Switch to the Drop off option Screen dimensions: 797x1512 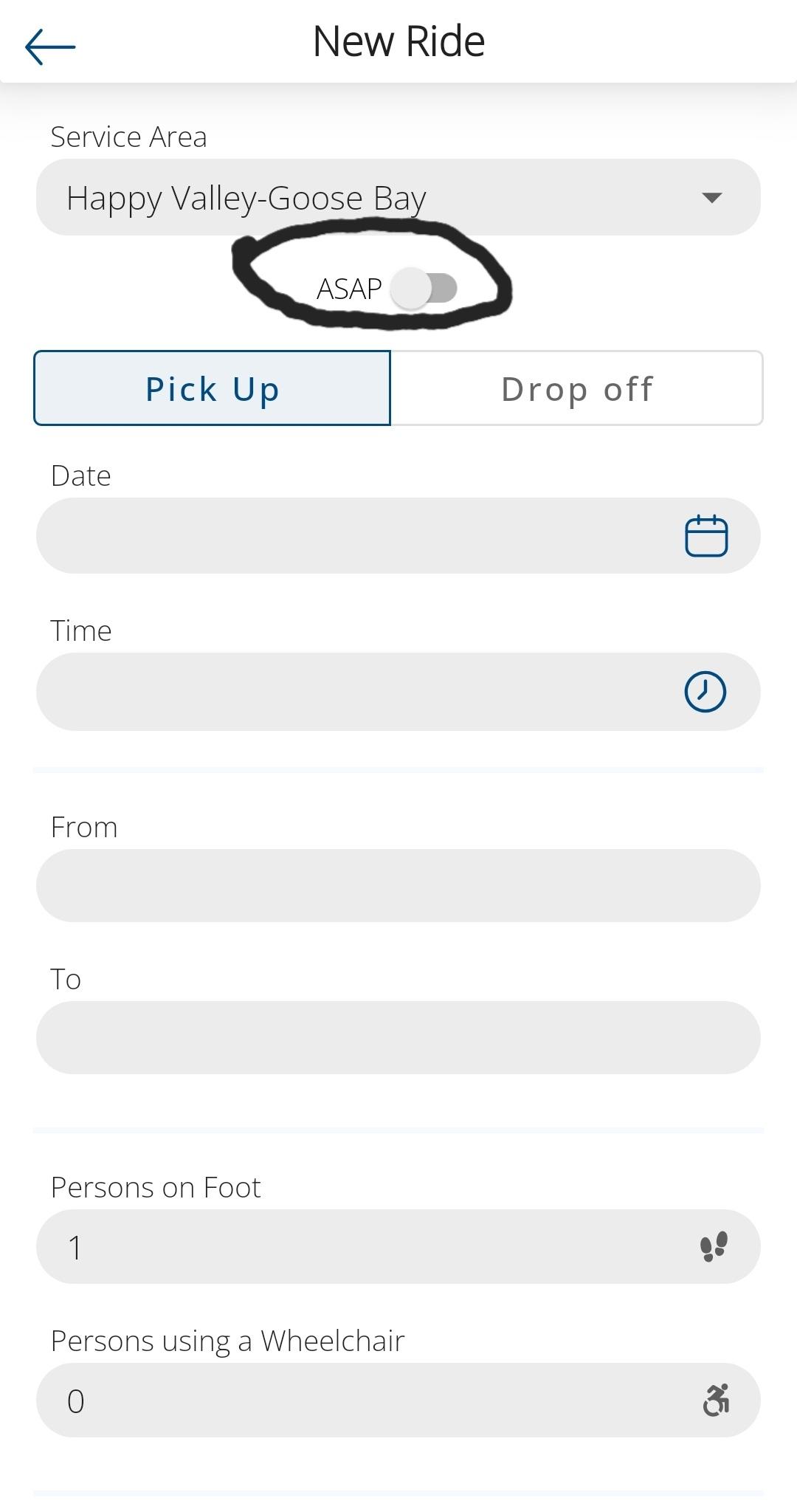(577, 388)
